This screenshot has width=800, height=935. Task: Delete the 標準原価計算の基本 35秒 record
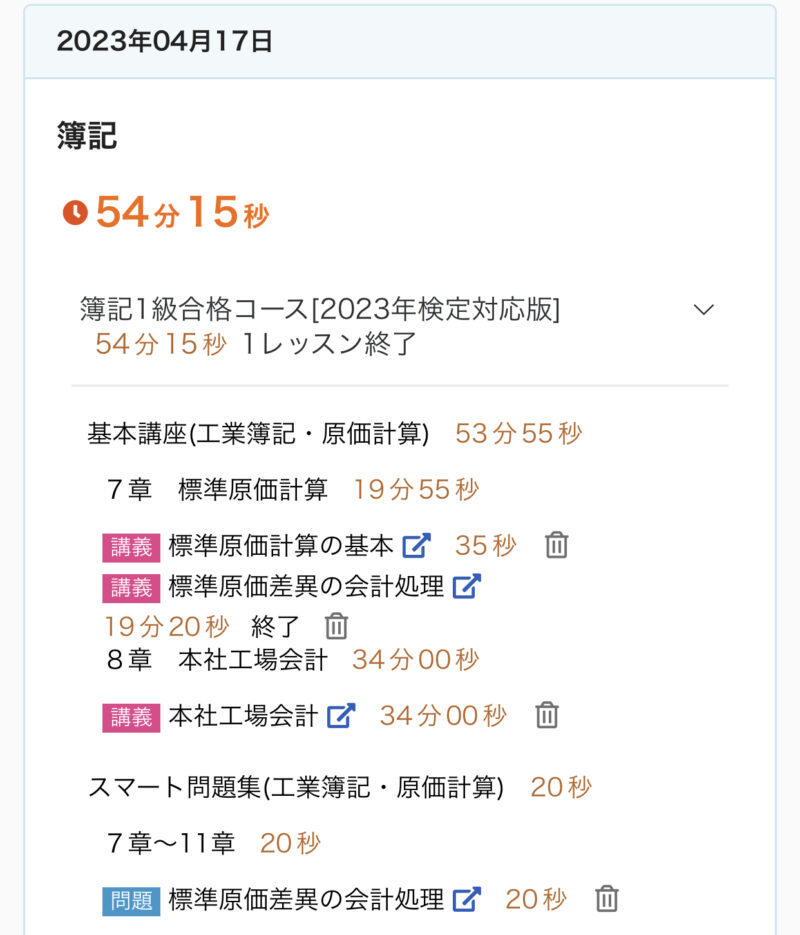click(x=557, y=546)
